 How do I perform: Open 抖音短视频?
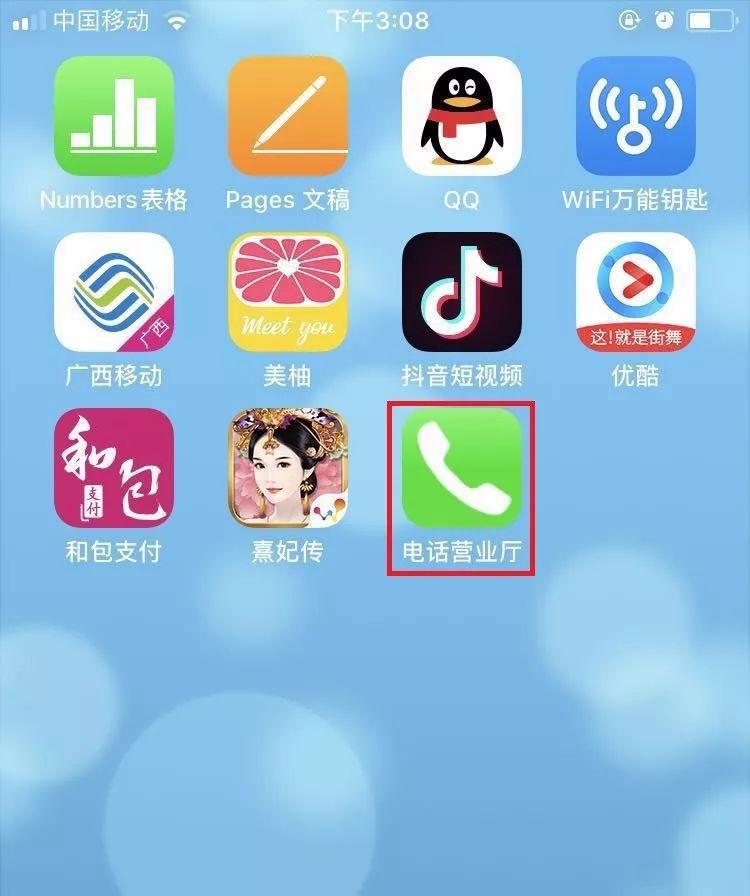[x=462, y=292]
